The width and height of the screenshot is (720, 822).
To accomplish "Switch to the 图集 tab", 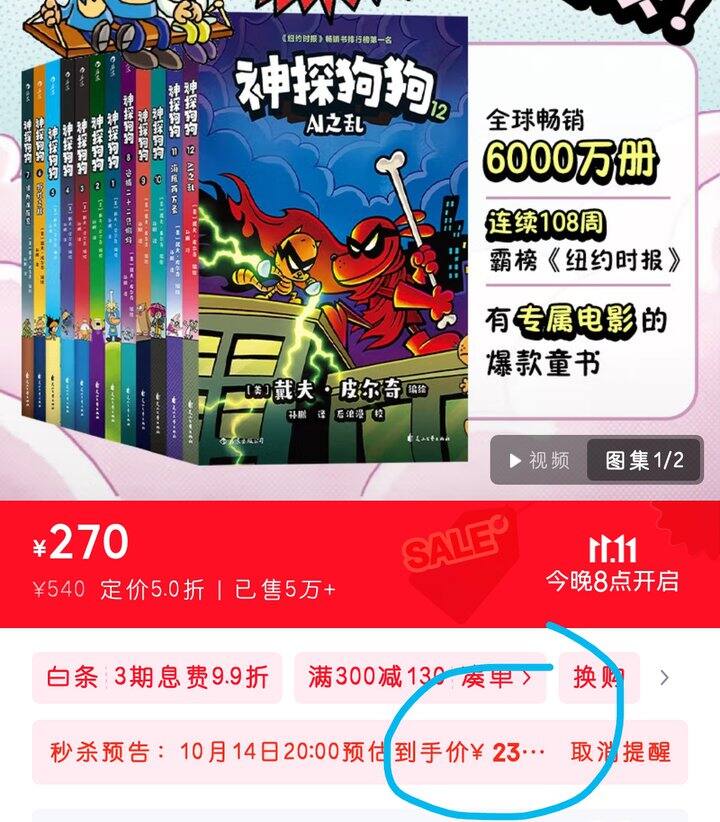I will pos(645,461).
